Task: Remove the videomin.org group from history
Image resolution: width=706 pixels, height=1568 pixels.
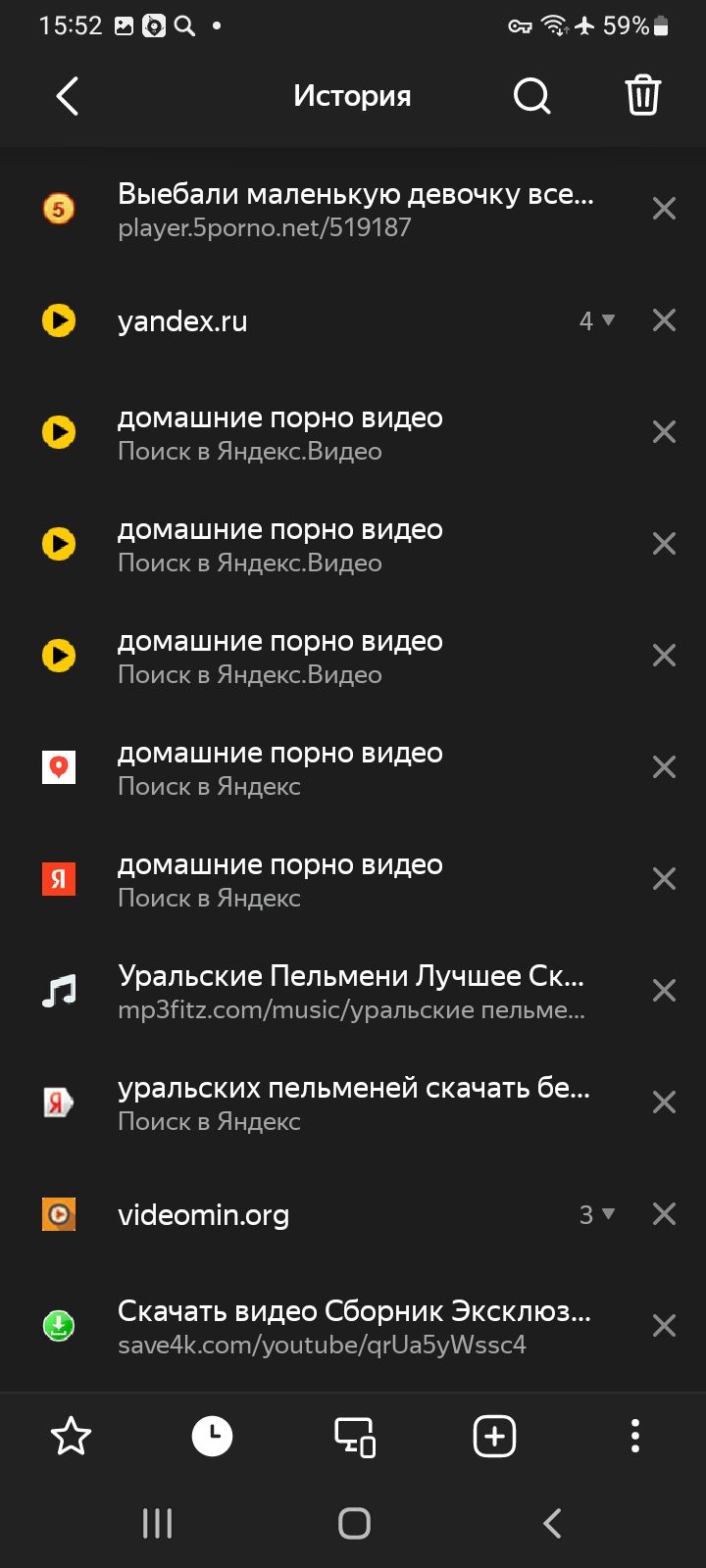Action: [x=664, y=1214]
